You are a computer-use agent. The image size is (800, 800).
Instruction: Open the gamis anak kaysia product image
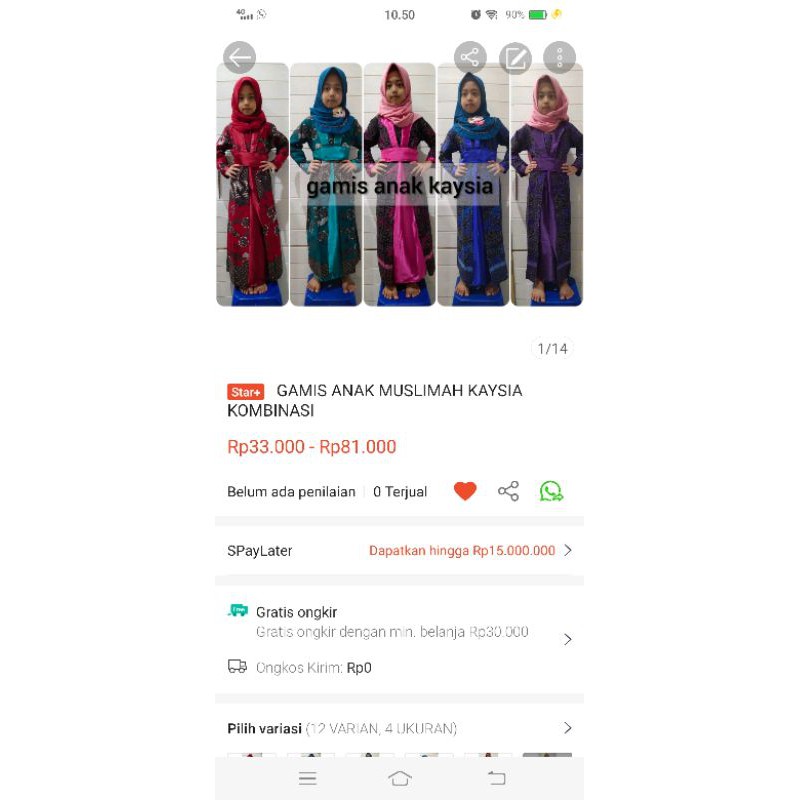point(399,186)
